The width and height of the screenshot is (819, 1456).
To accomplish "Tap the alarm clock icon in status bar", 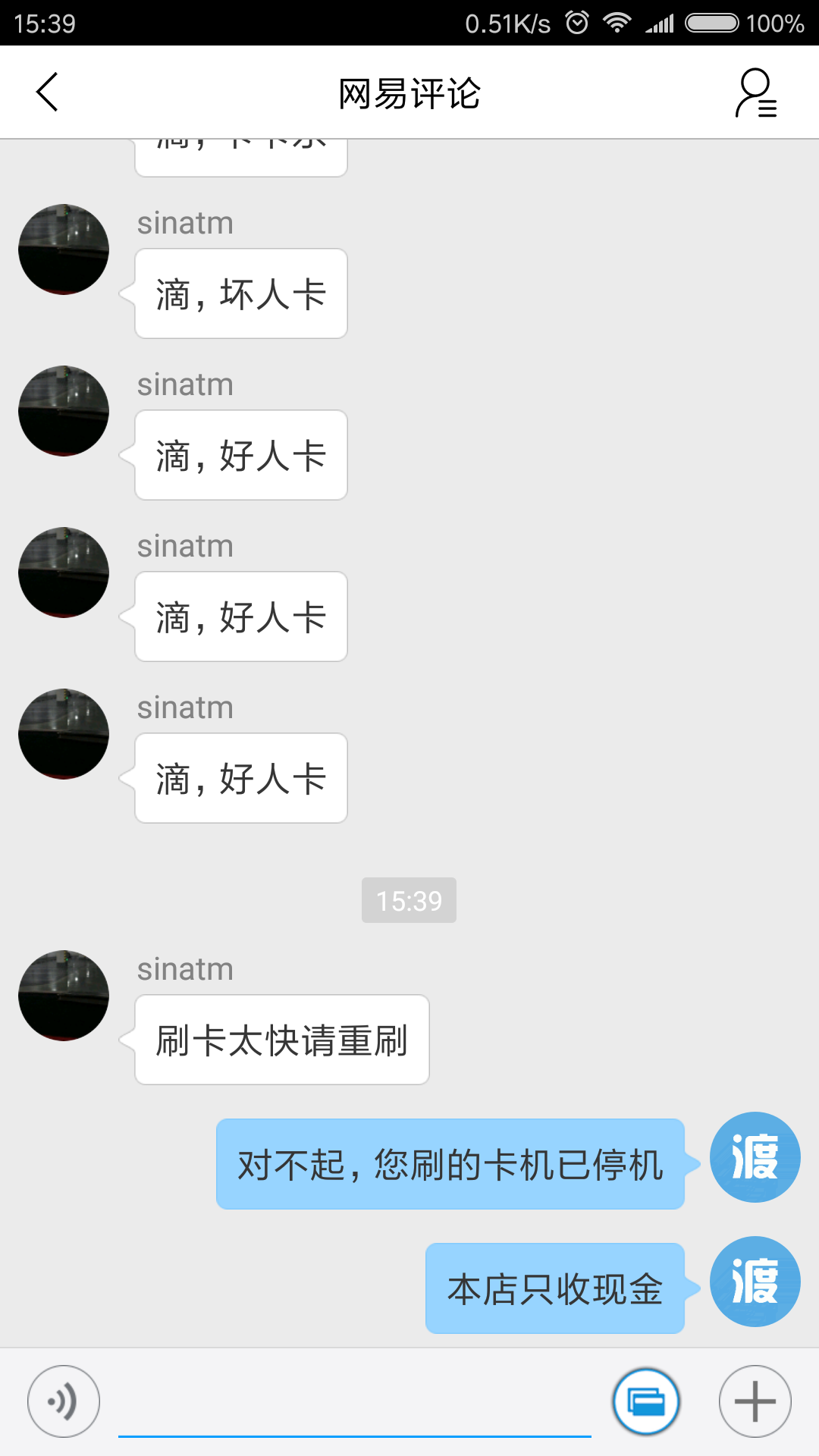I will 578,23.
